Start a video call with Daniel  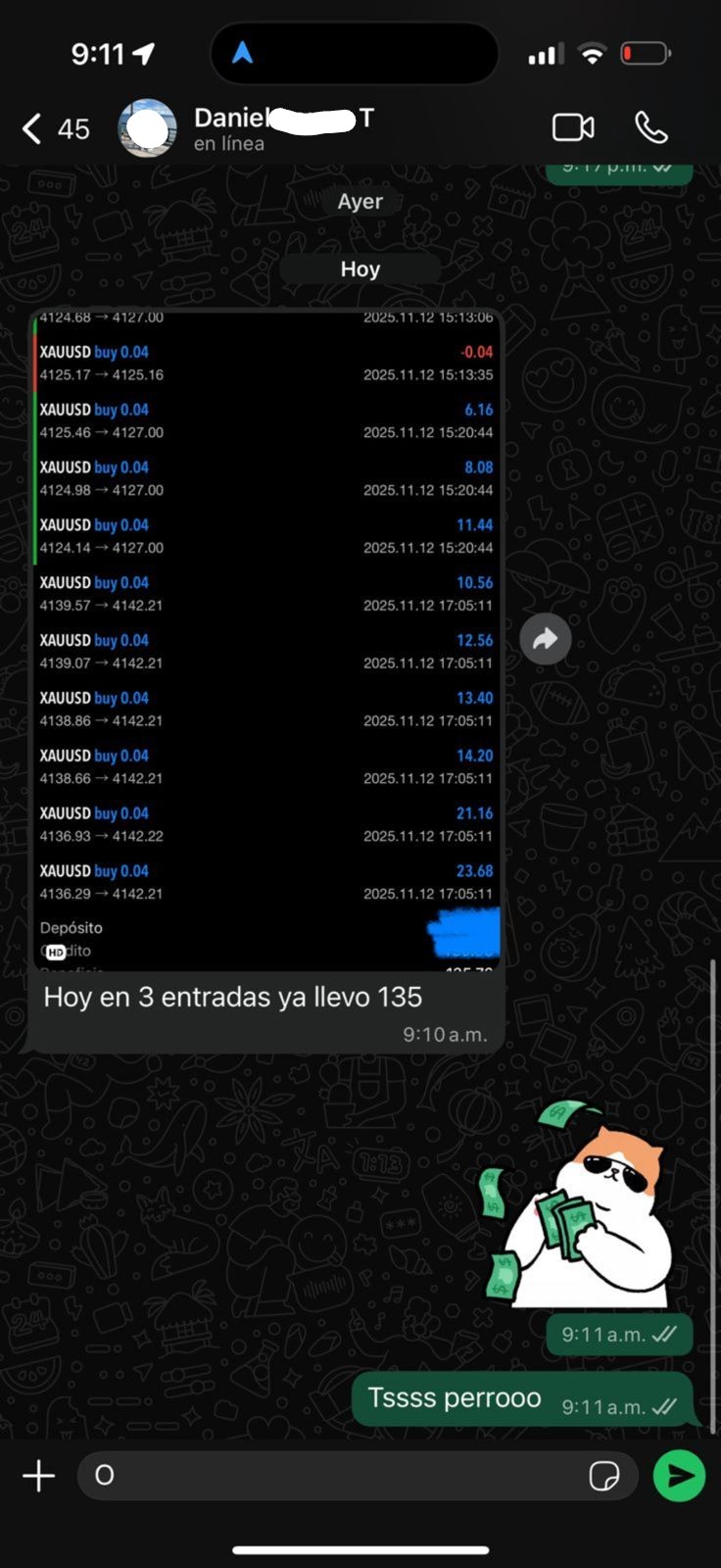coord(574,127)
